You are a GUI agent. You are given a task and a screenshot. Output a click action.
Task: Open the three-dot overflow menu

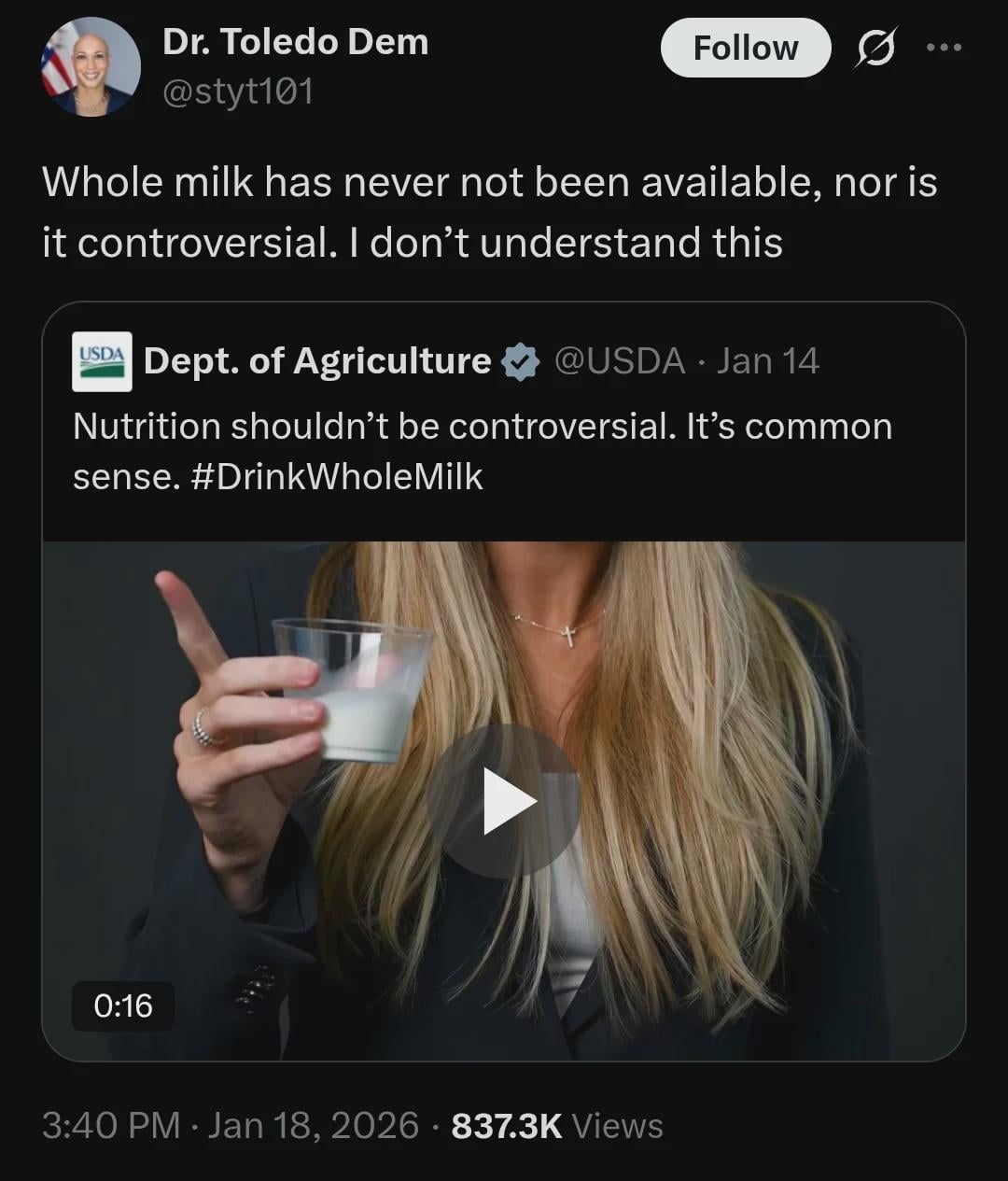point(944,48)
